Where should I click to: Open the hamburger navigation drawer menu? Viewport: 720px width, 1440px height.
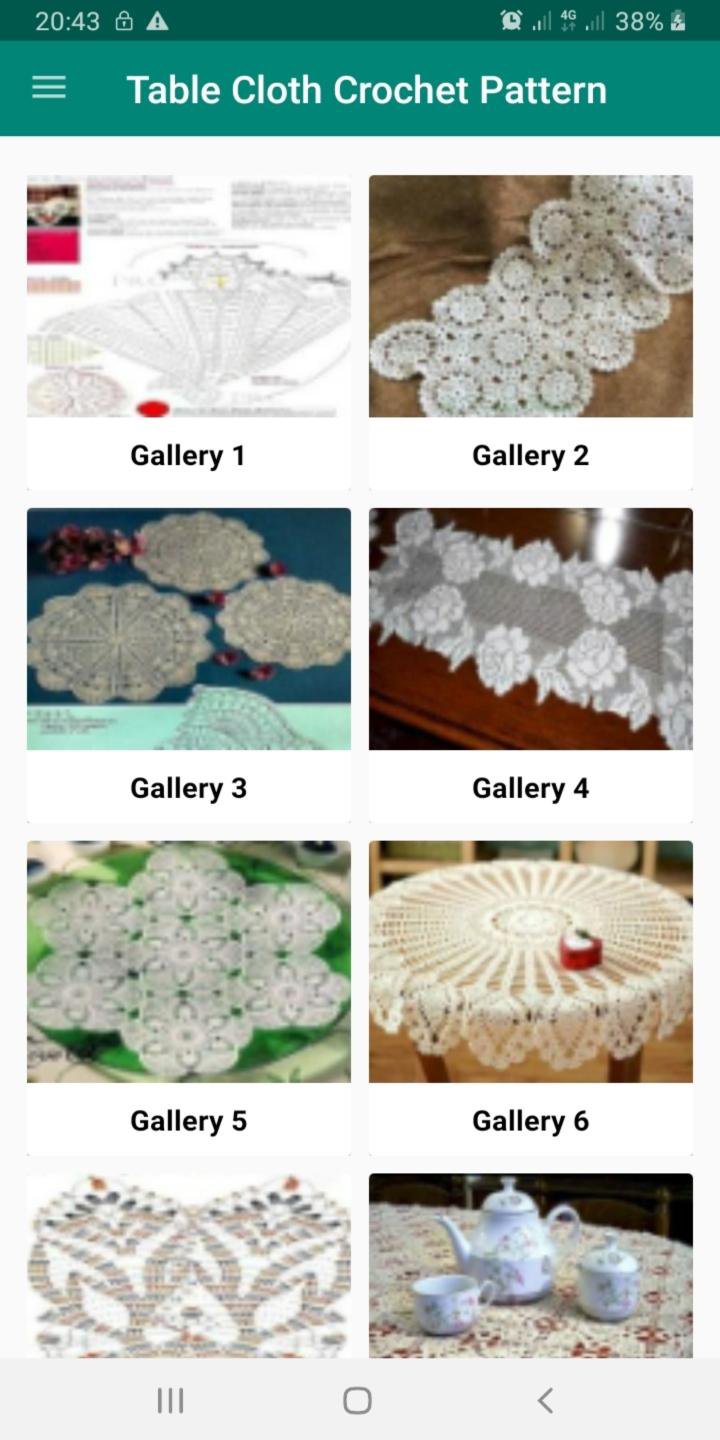pos(48,89)
